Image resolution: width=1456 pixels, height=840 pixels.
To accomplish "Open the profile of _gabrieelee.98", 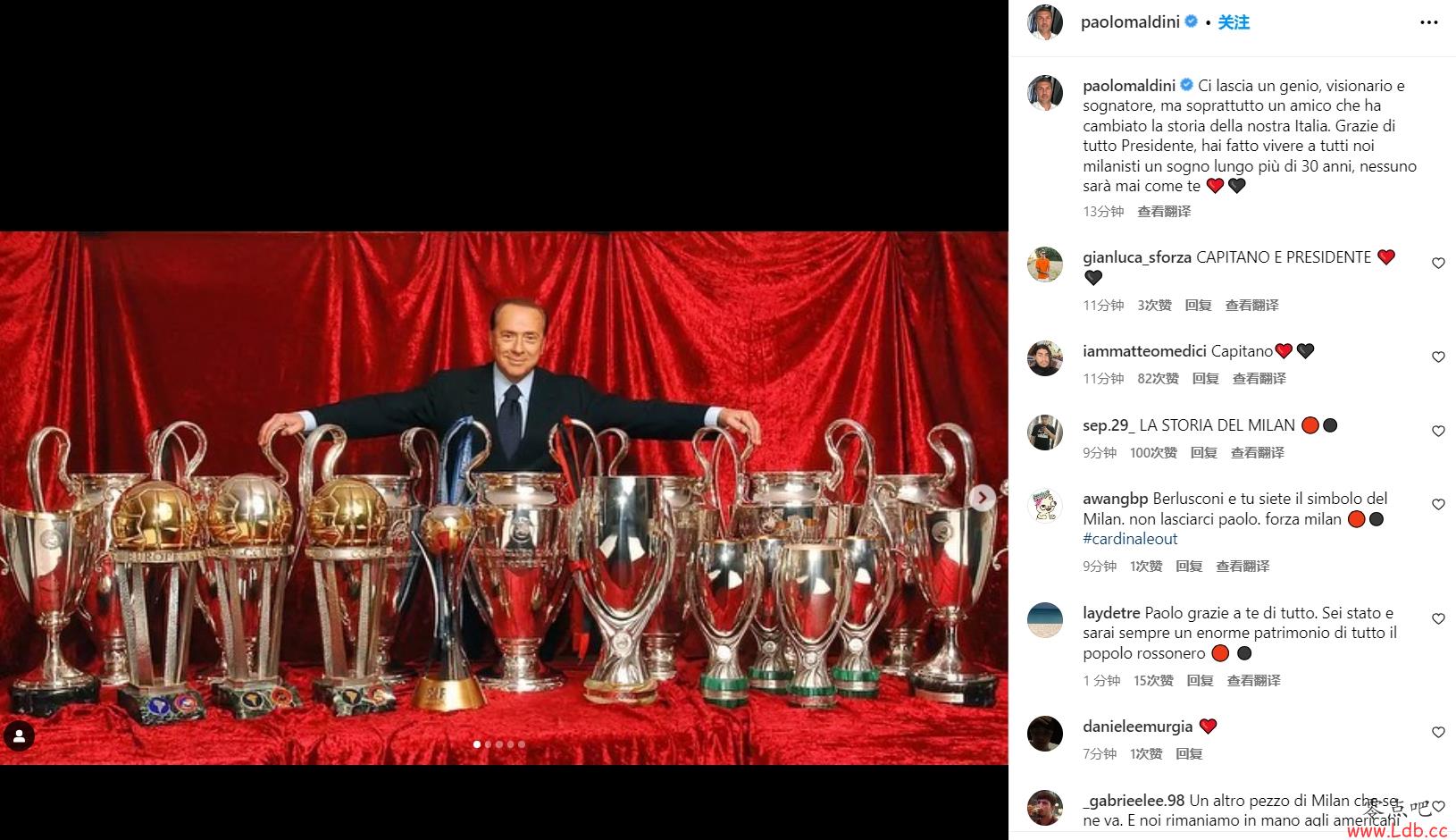I will coord(1133,801).
